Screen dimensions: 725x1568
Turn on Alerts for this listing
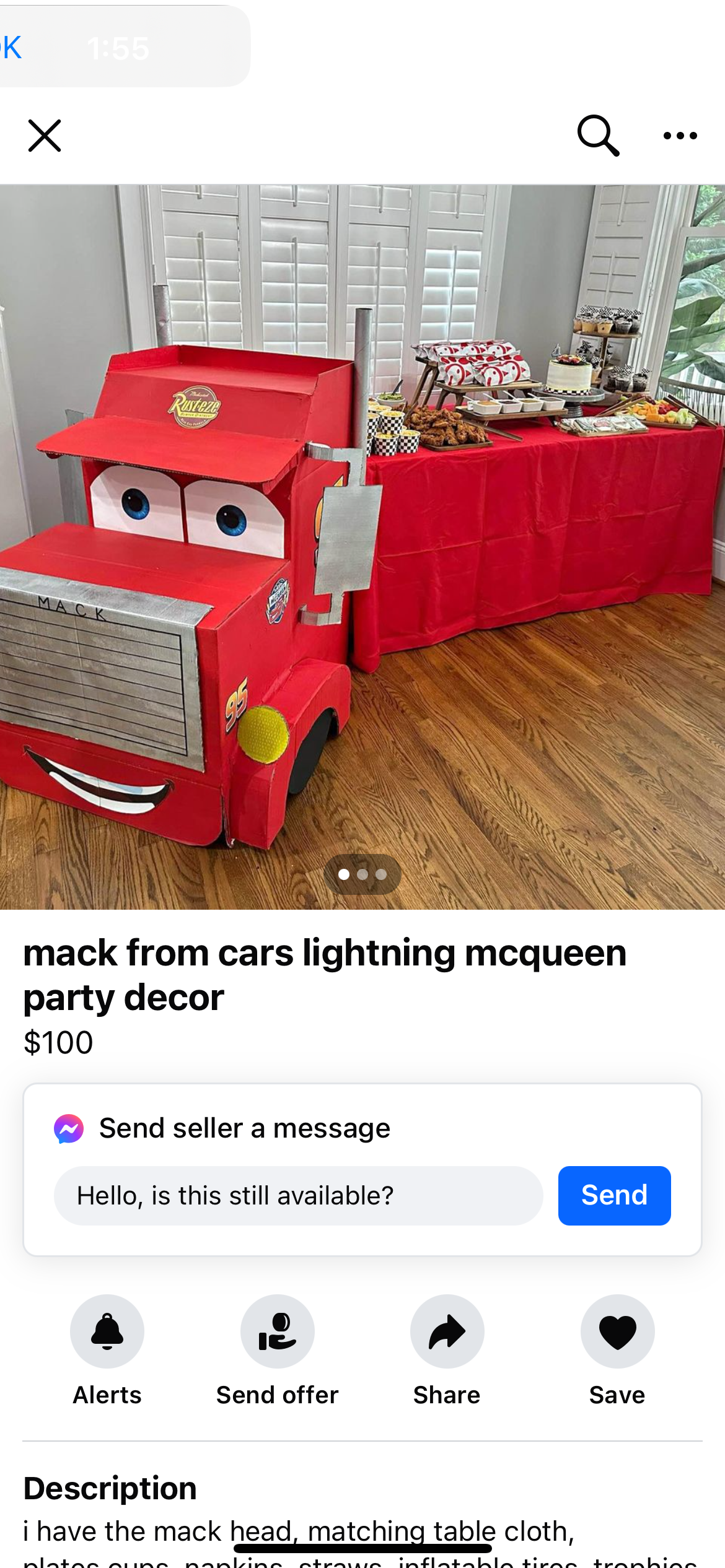pyautogui.click(x=107, y=1331)
